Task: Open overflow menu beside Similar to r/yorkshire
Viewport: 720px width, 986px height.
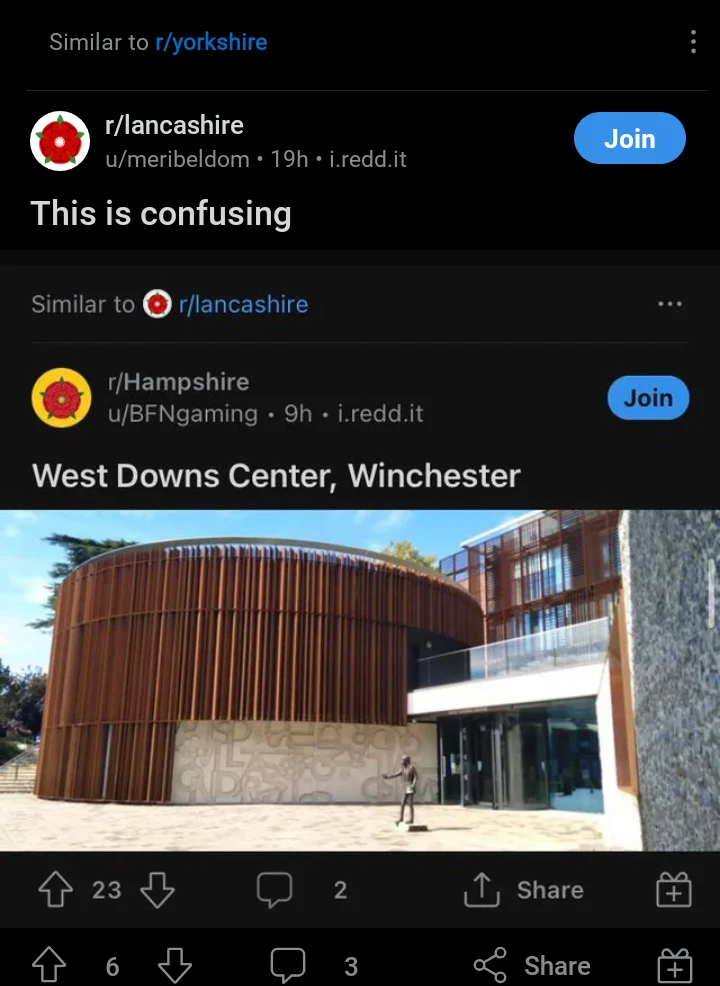Action: pos(693,42)
